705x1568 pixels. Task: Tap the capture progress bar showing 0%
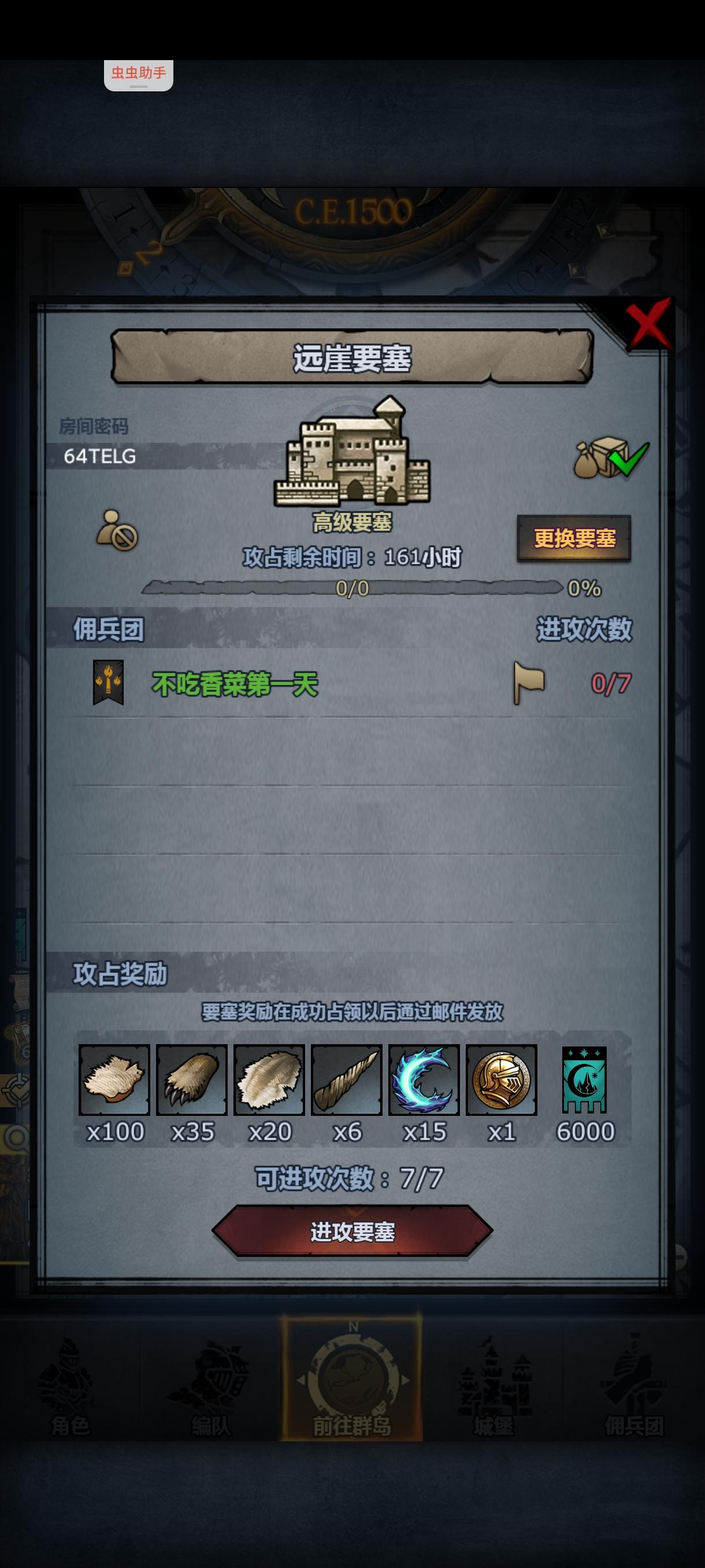point(353,588)
